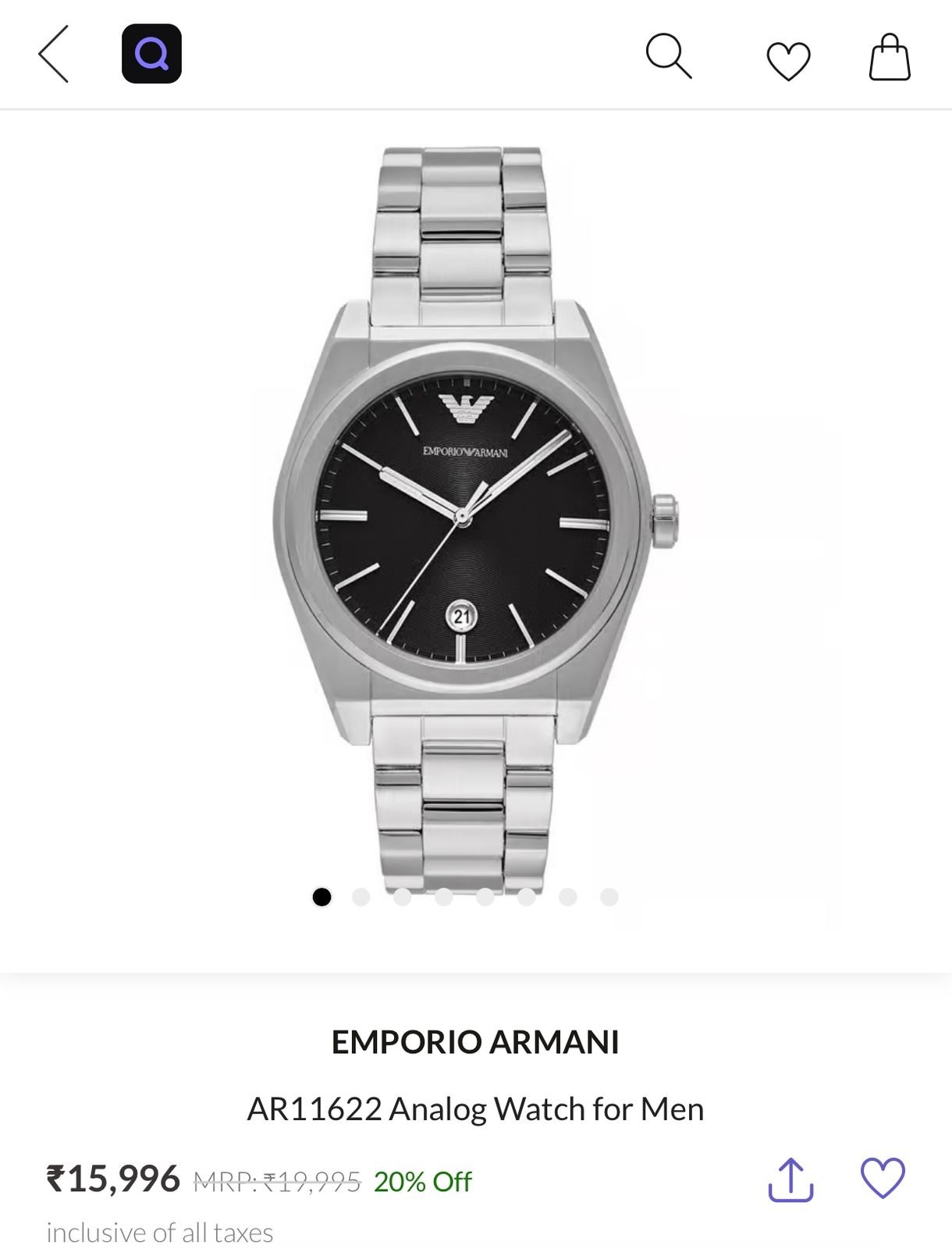Viewport: 952px width, 1249px height.
Task: Open the shopping bag
Action: coord(890,57)
